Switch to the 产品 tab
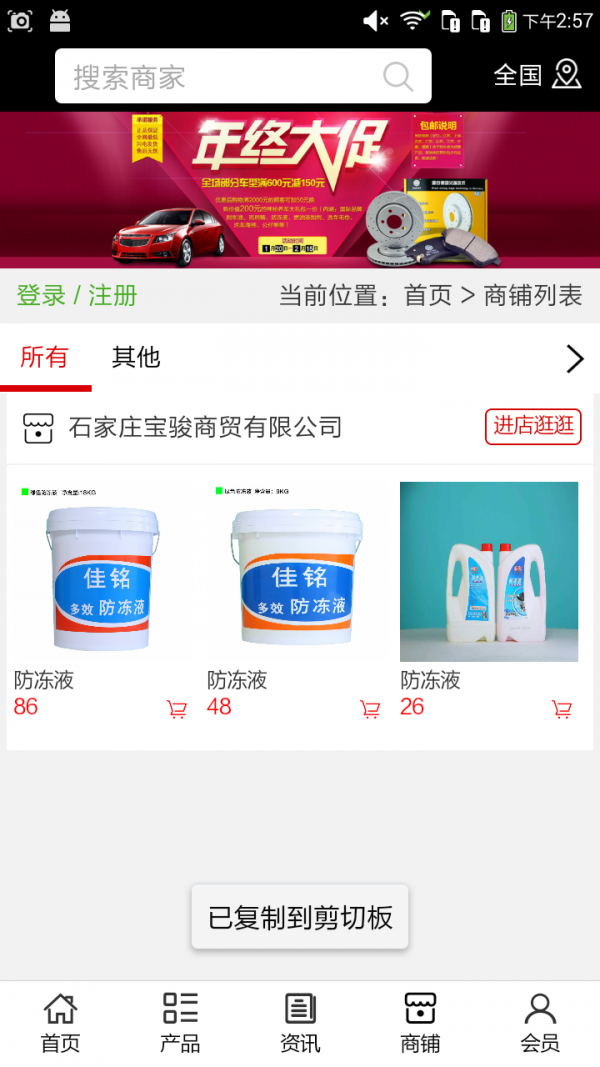The height and width of the screenshot is (1067, 600). tap(180, 1023)
